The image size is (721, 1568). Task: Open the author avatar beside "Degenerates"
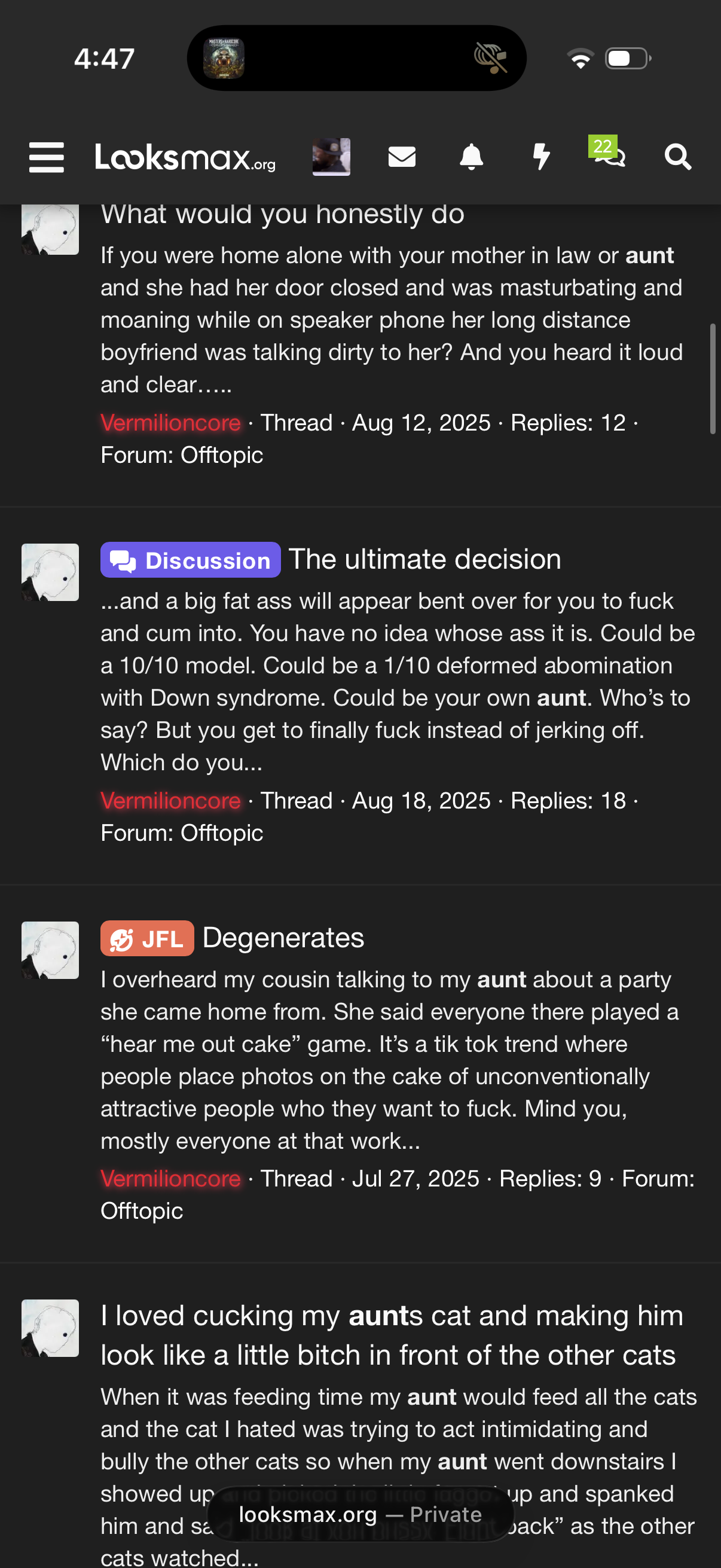50,950
